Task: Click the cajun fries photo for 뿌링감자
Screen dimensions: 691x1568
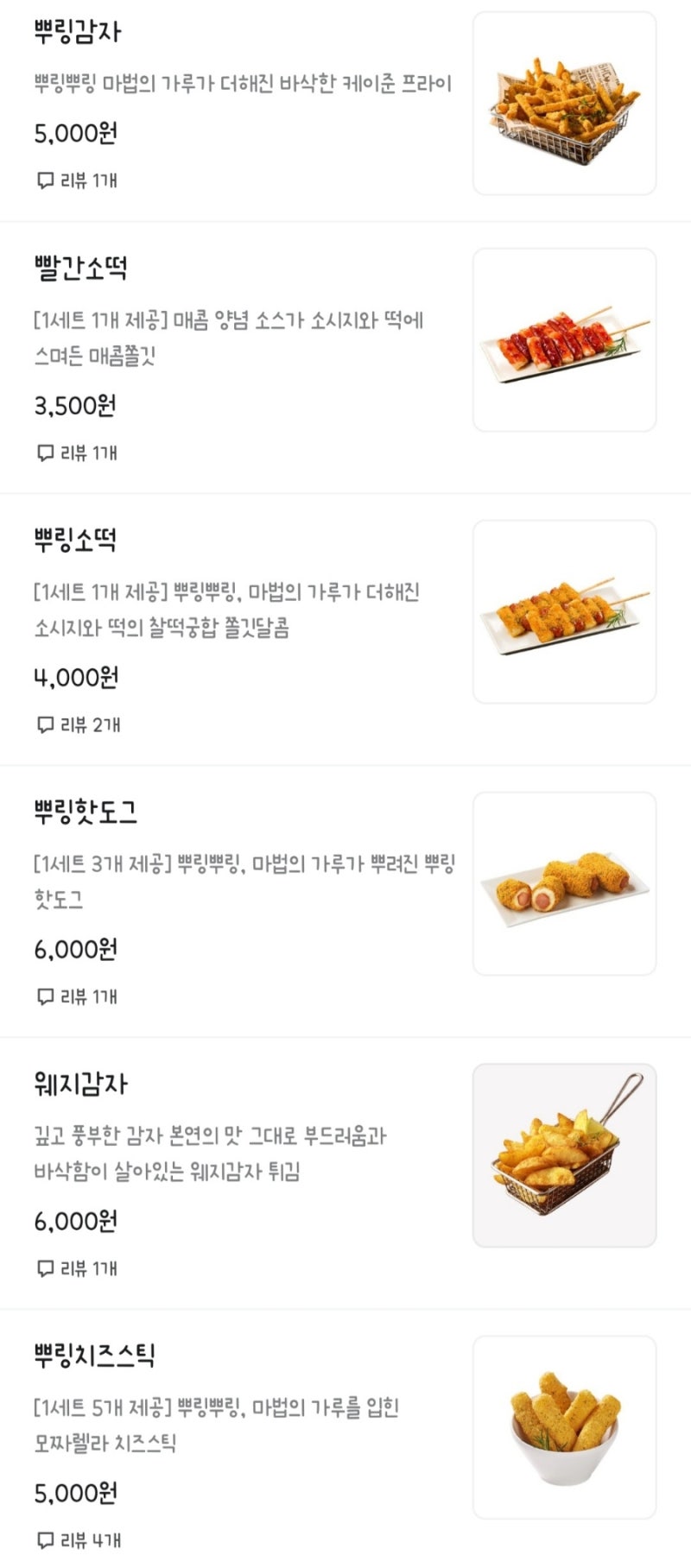Action: (x=564, y=99)
